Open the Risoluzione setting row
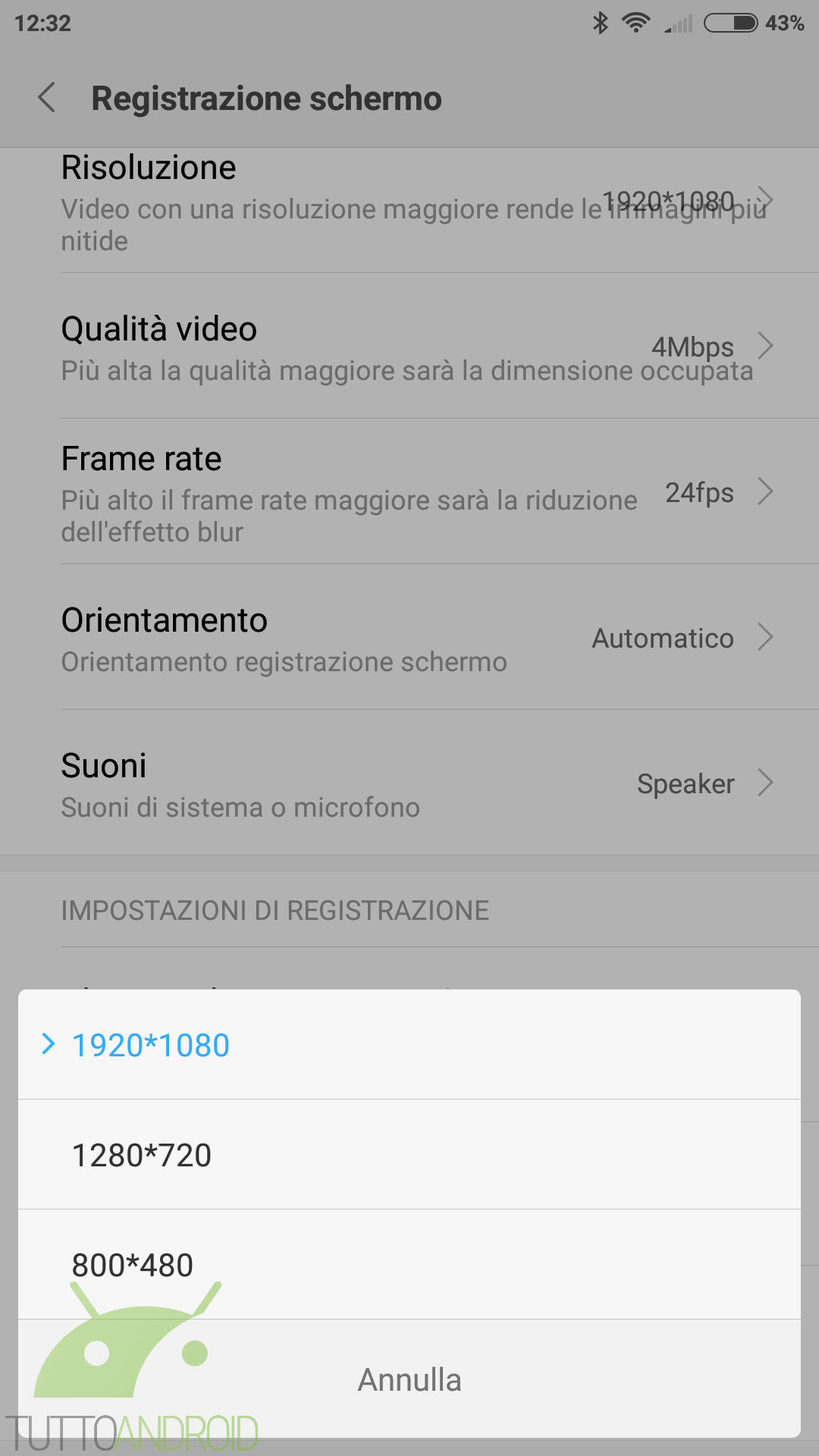 pyautogui.click(x=409, y=210)
